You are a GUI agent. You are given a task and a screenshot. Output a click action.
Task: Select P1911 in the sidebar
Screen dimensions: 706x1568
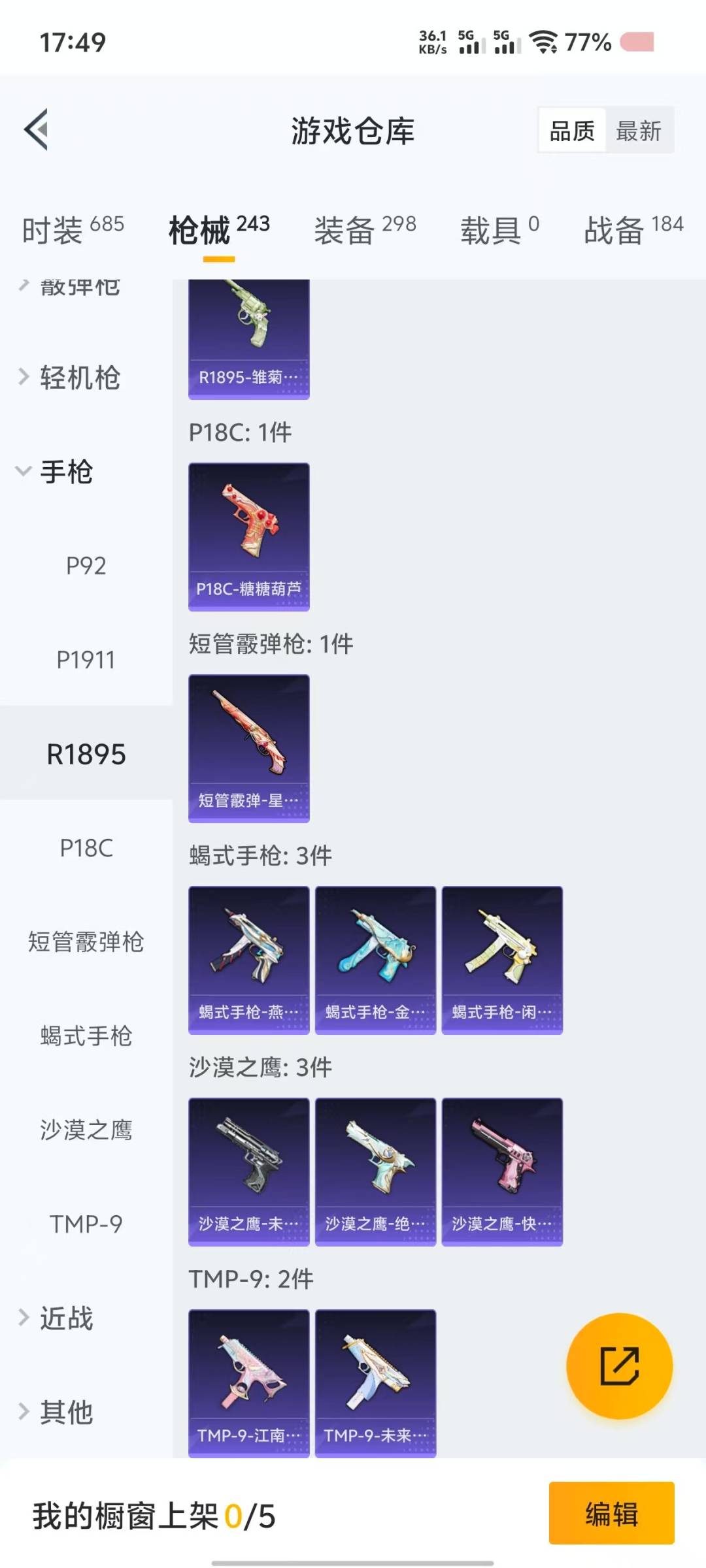click(86, 660)
